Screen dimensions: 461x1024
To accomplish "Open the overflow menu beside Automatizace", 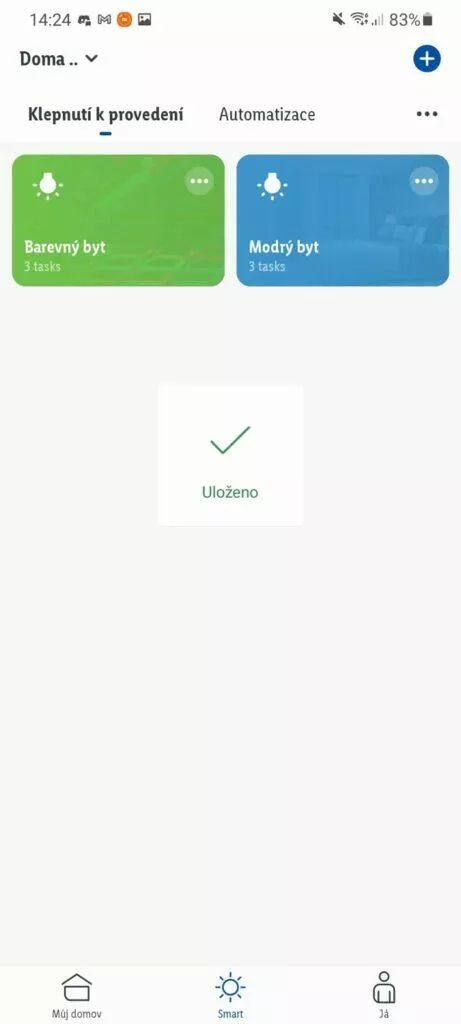I will 427,114.
